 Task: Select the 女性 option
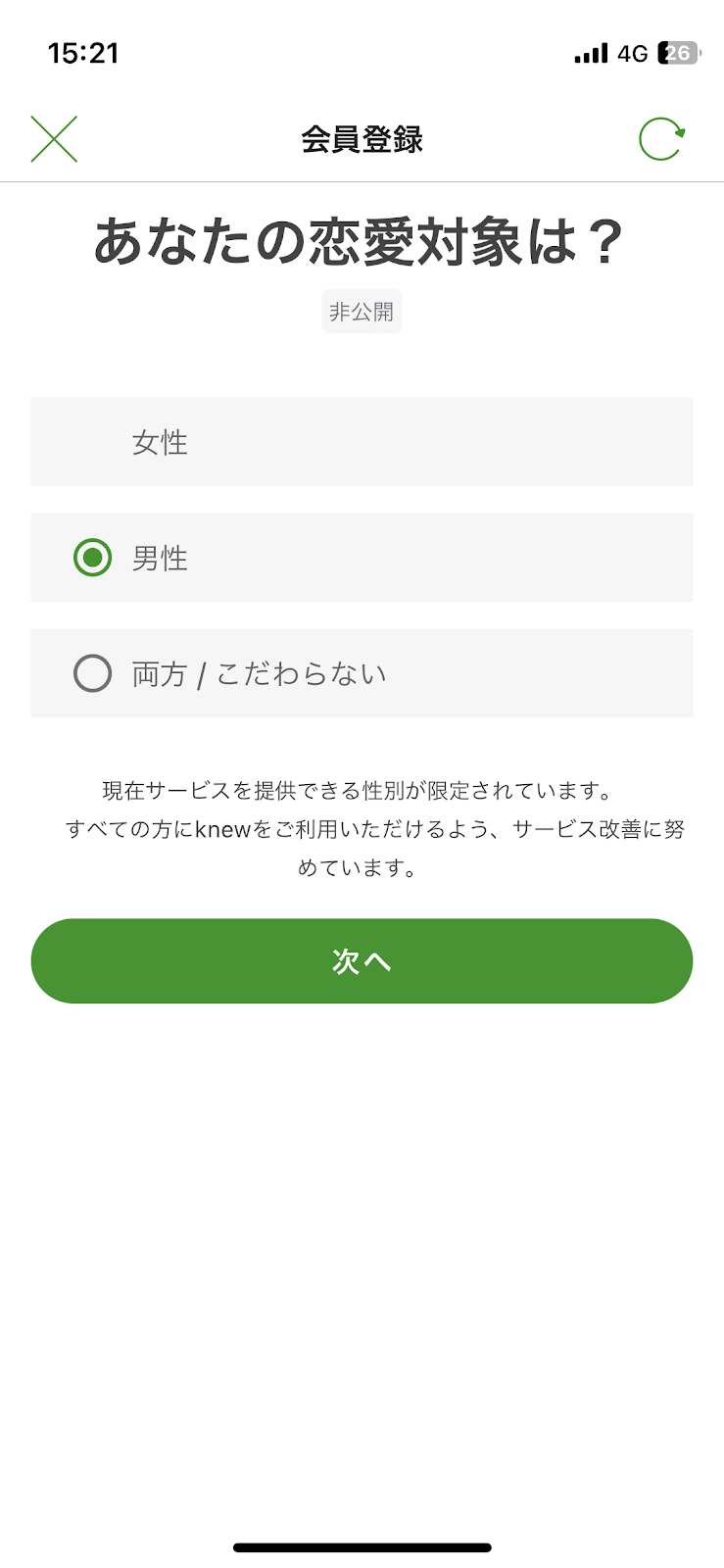pyautogui.click(x=362, y=442)
